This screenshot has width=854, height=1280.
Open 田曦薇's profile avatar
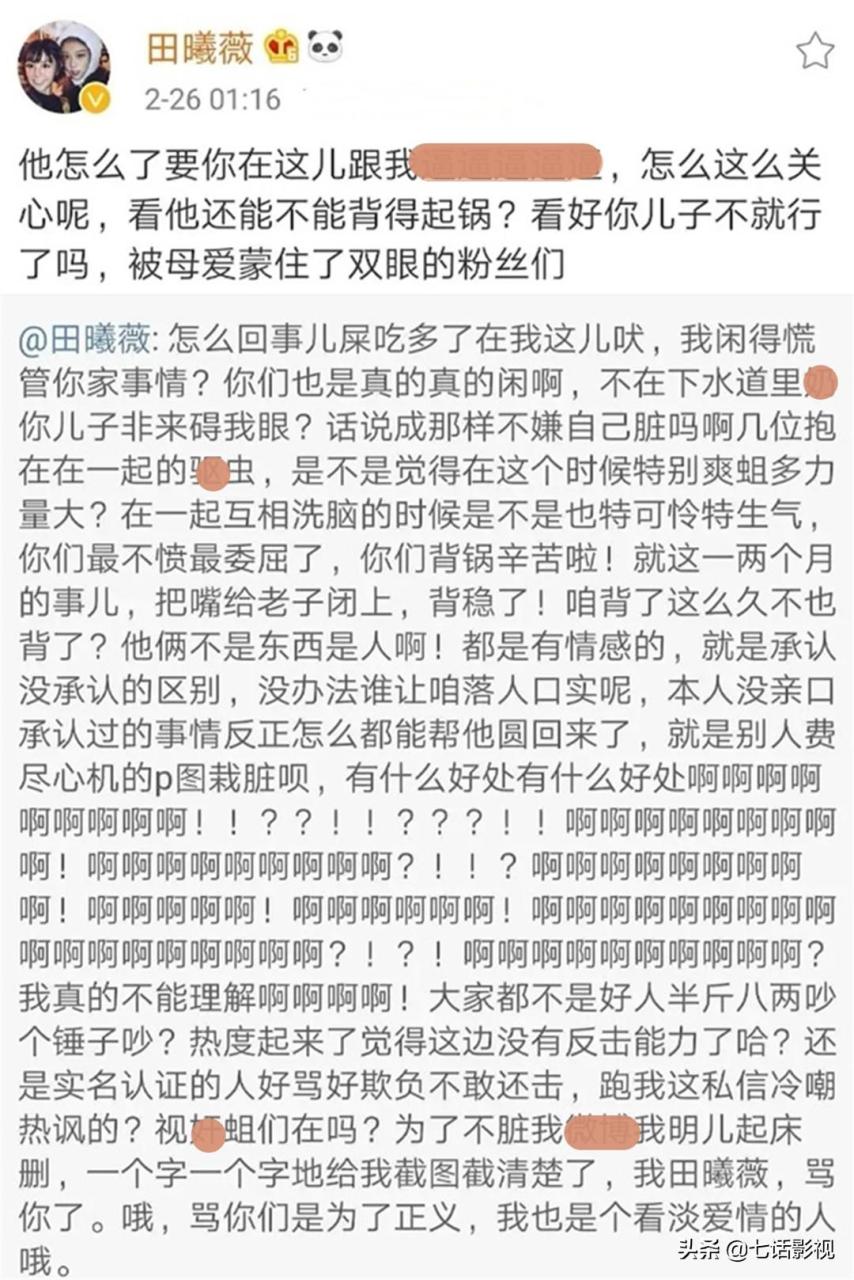coord(63,67)
